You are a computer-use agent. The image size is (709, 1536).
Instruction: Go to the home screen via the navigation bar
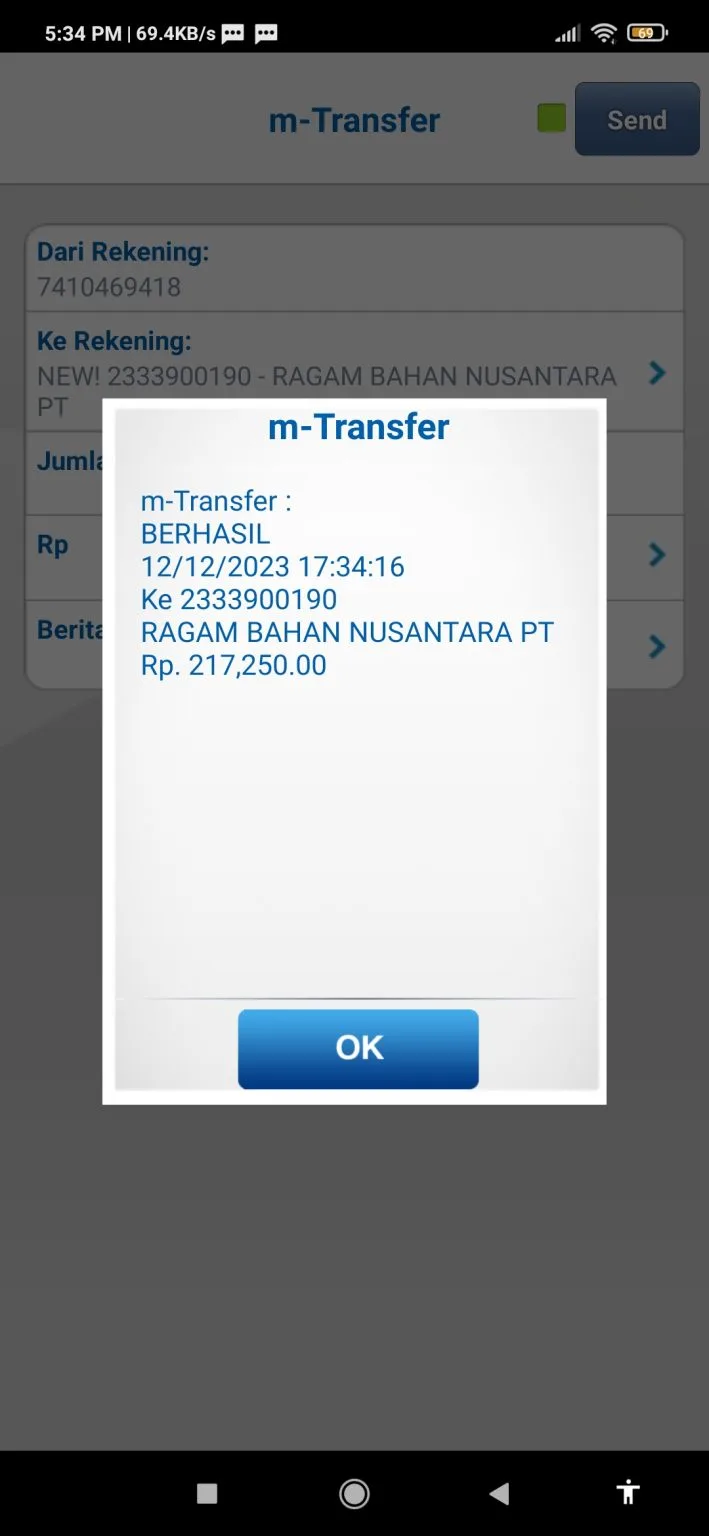(354, 1494)
